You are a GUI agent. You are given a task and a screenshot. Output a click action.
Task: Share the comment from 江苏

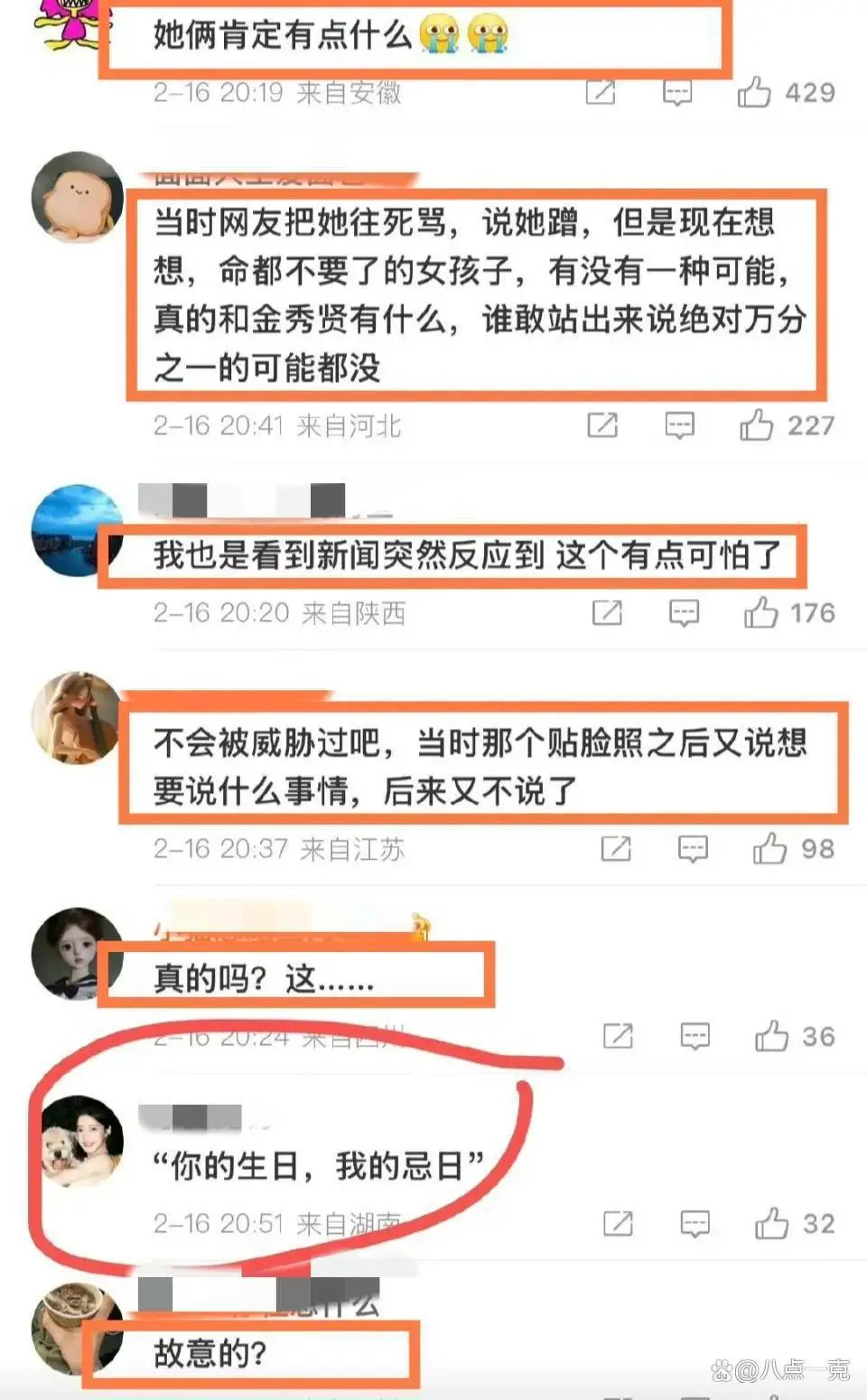tap(616, 848)
